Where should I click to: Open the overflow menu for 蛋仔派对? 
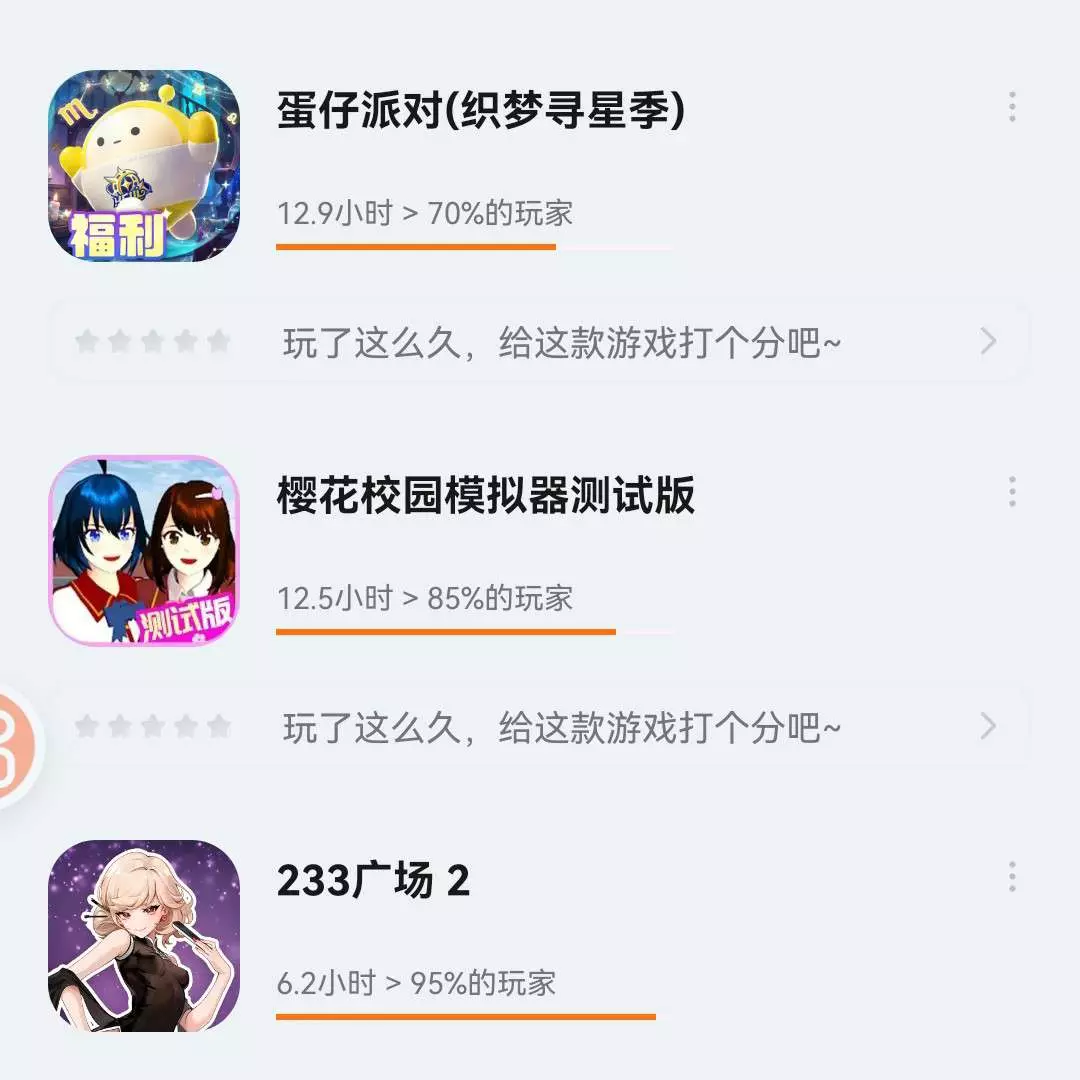(x=1012, y=107)
